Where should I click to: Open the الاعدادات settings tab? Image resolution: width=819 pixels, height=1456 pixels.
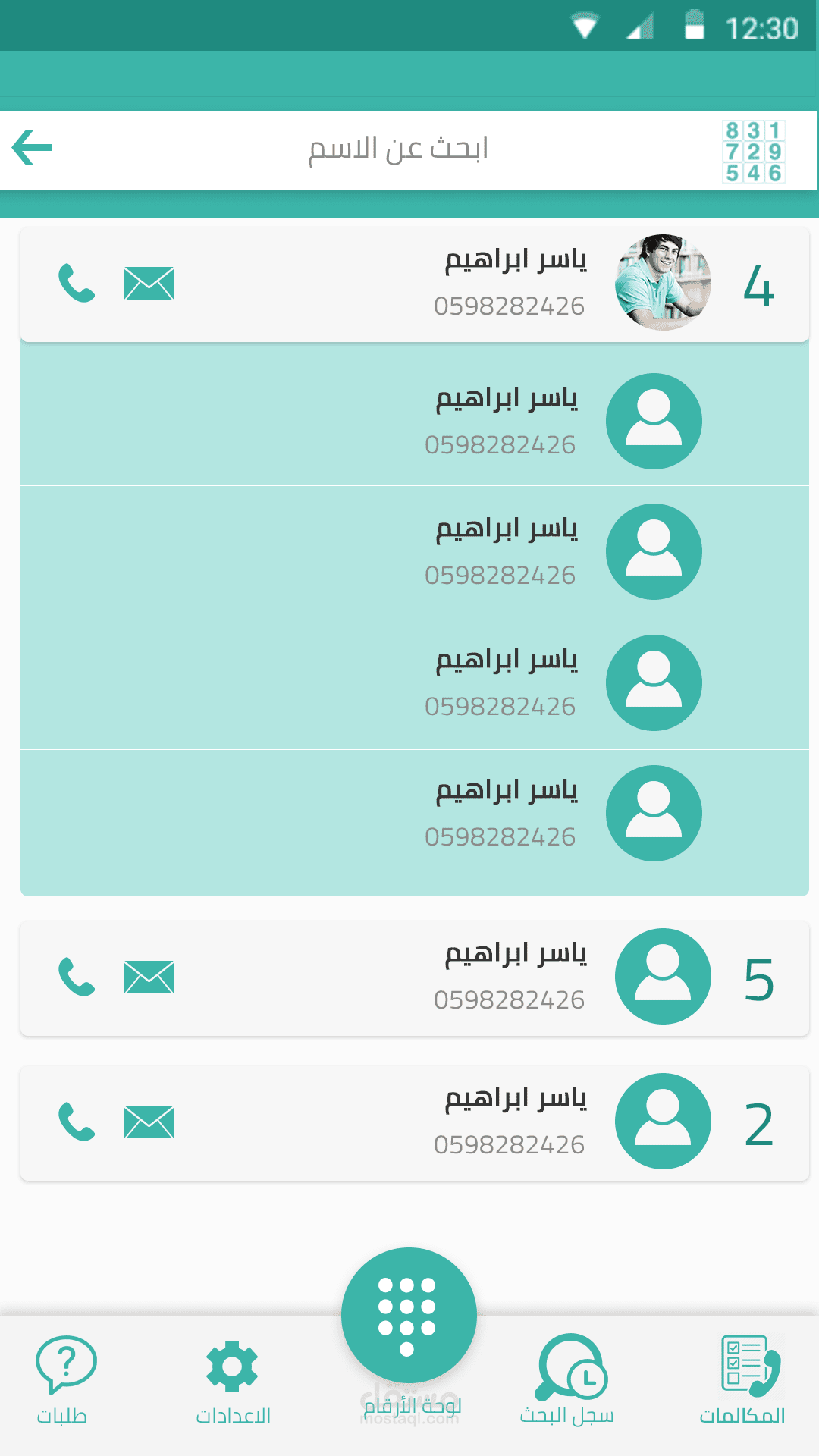click(232, 1380)
